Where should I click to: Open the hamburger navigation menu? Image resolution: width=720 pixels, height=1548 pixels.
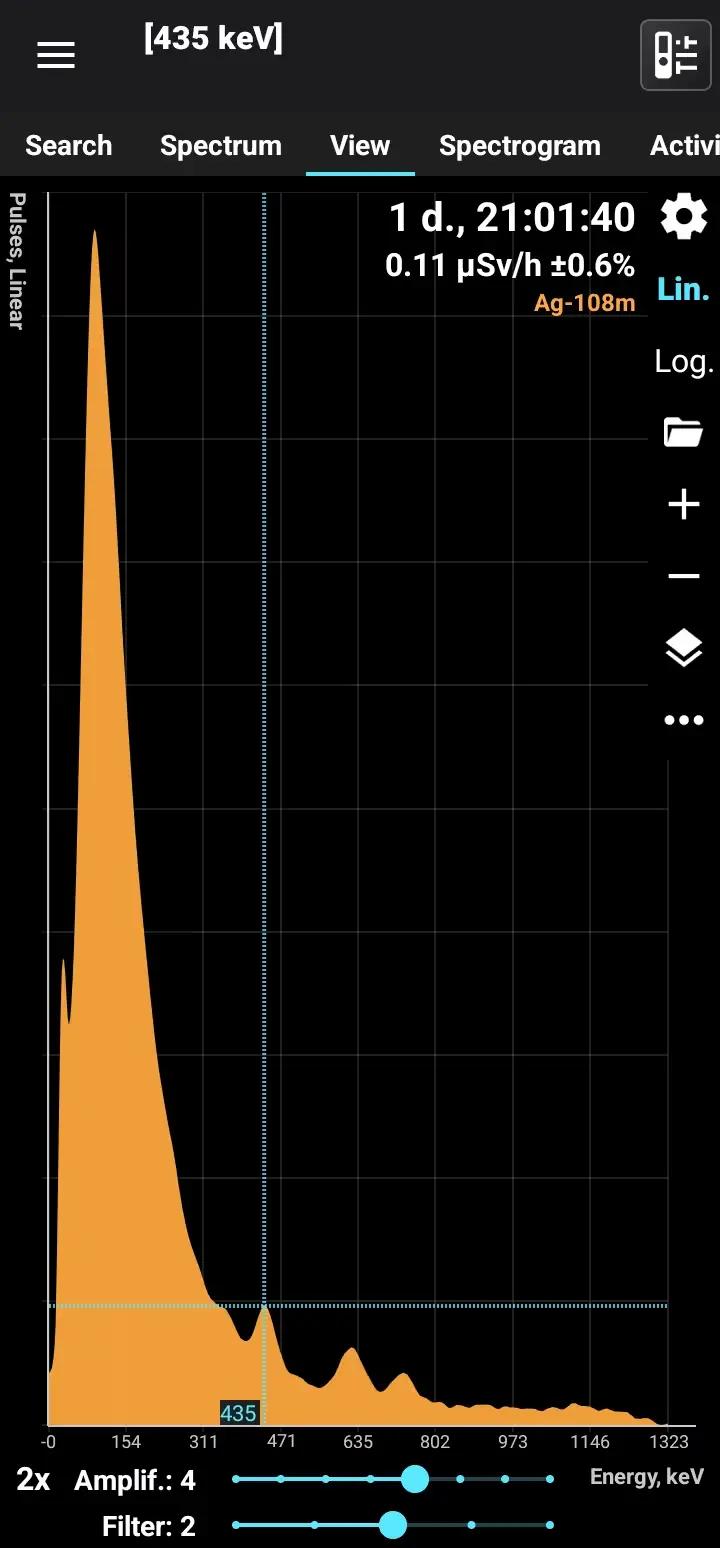[x=56, y=56]
